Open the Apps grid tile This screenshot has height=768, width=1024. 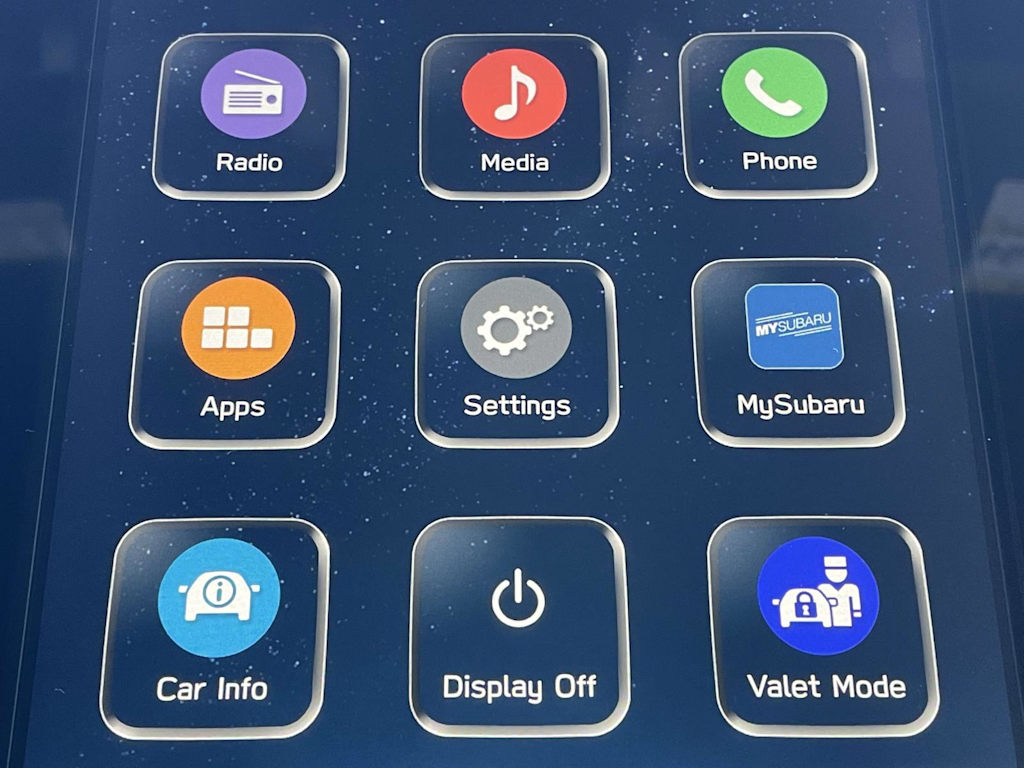tap(235, 352)
